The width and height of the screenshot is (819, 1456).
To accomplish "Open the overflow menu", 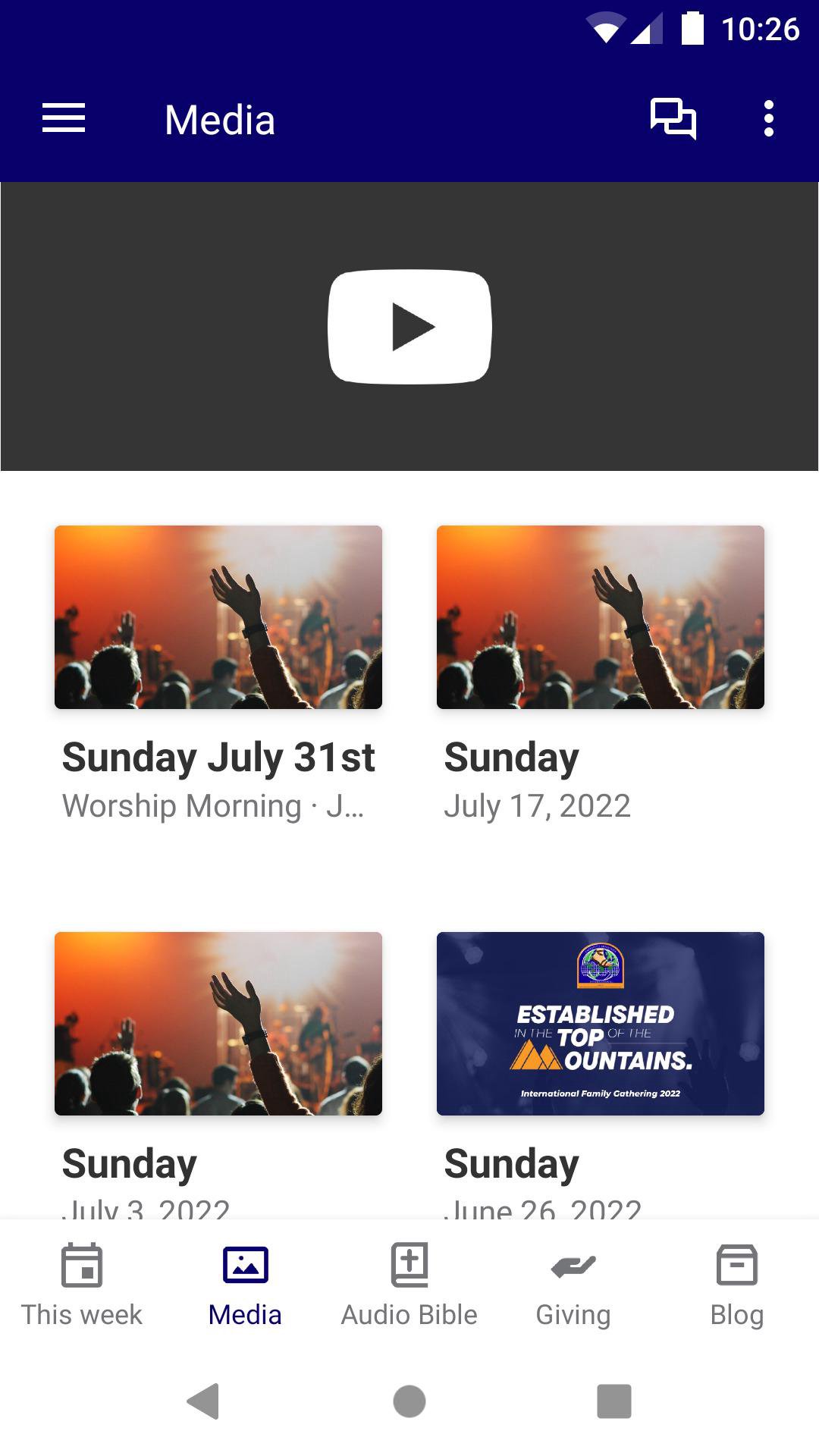I will tap(769, 119).
